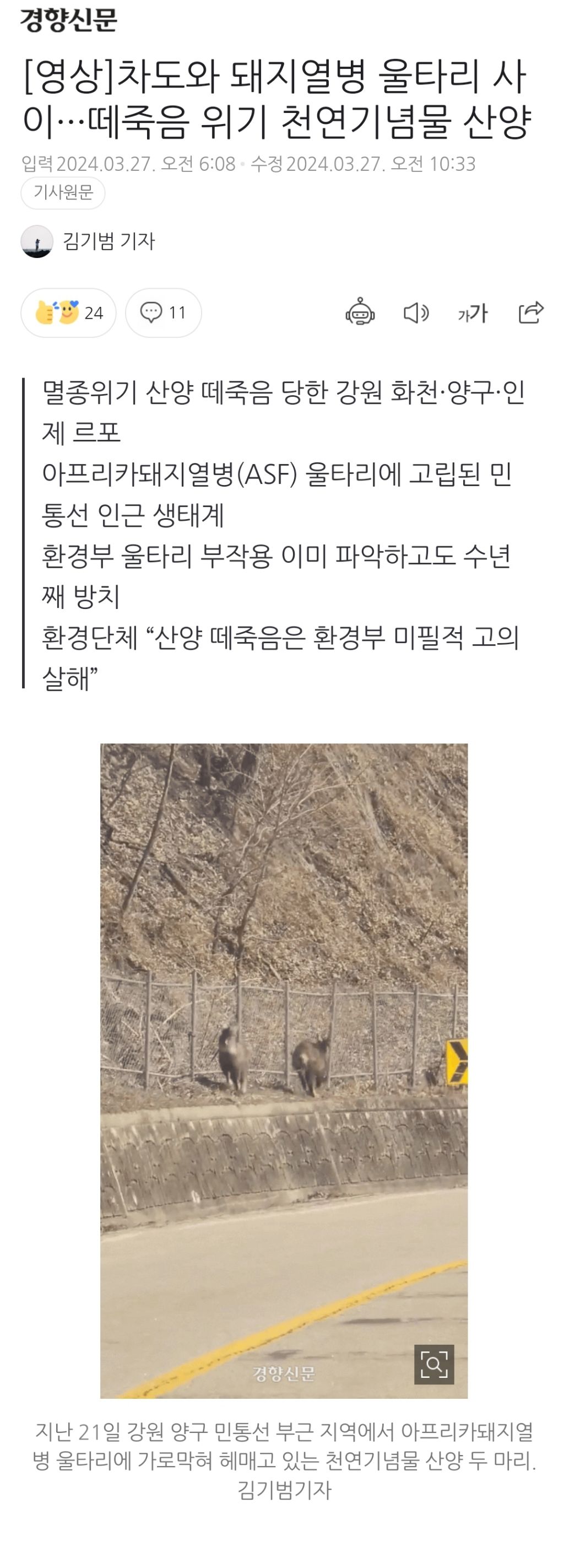Viewport: 564px width, 1568px height.
Task: Listen to the article with speaker icon
Action: [x=416, y=313]
